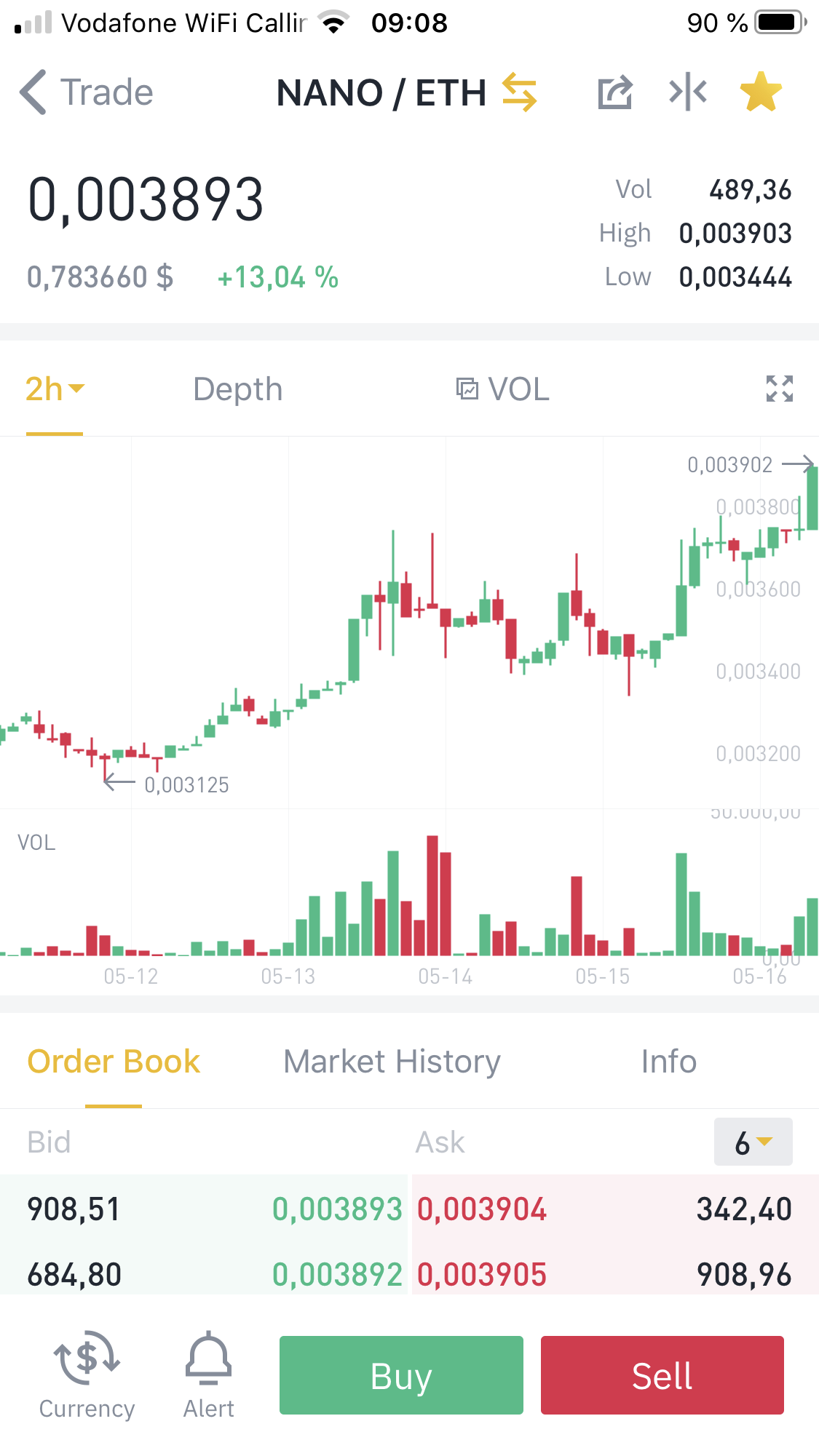Open the 2h interval dropdown
819x1456 pixels.
(55, 389)
